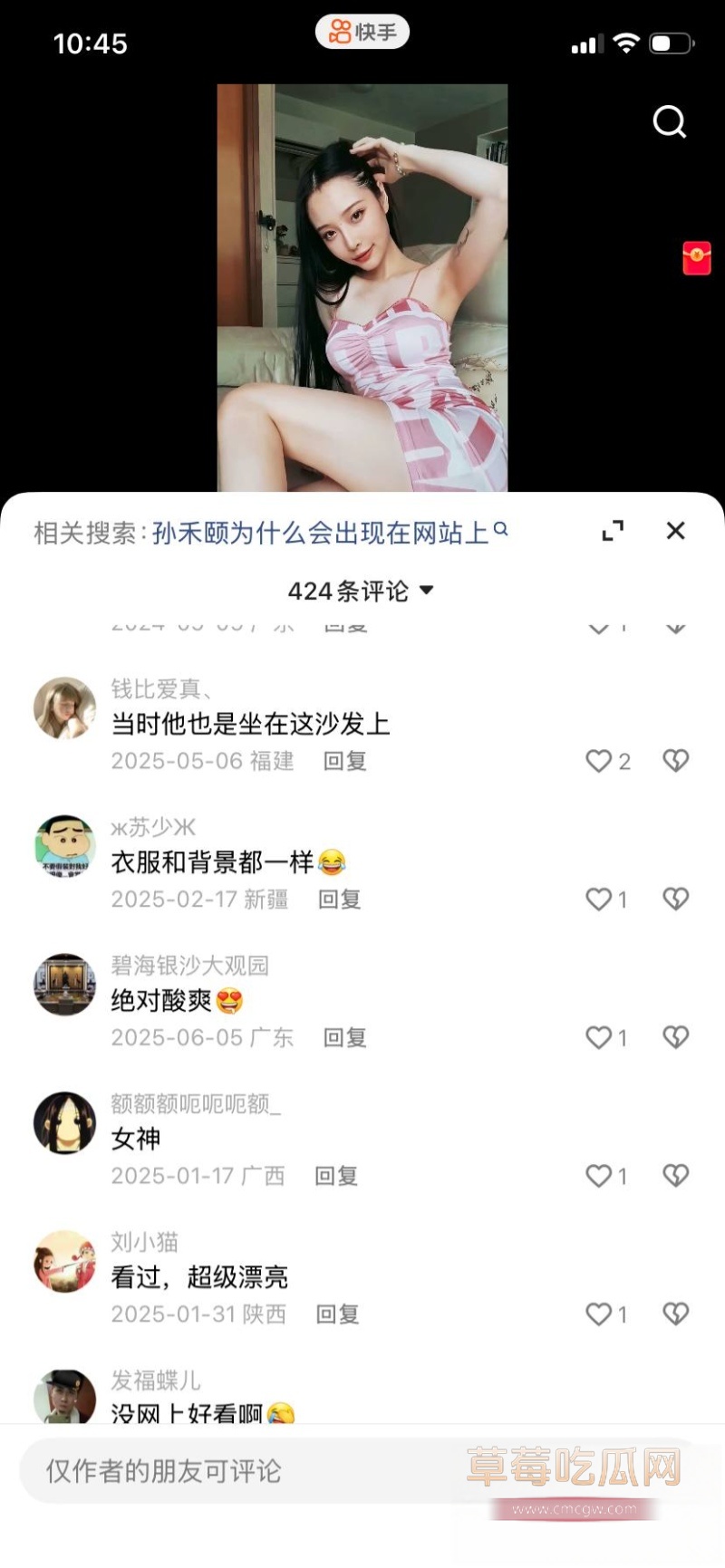Tap the dislike icon beside the 女神 comment
Screen dimensions: 725x1568
[x=675, y=1175]
